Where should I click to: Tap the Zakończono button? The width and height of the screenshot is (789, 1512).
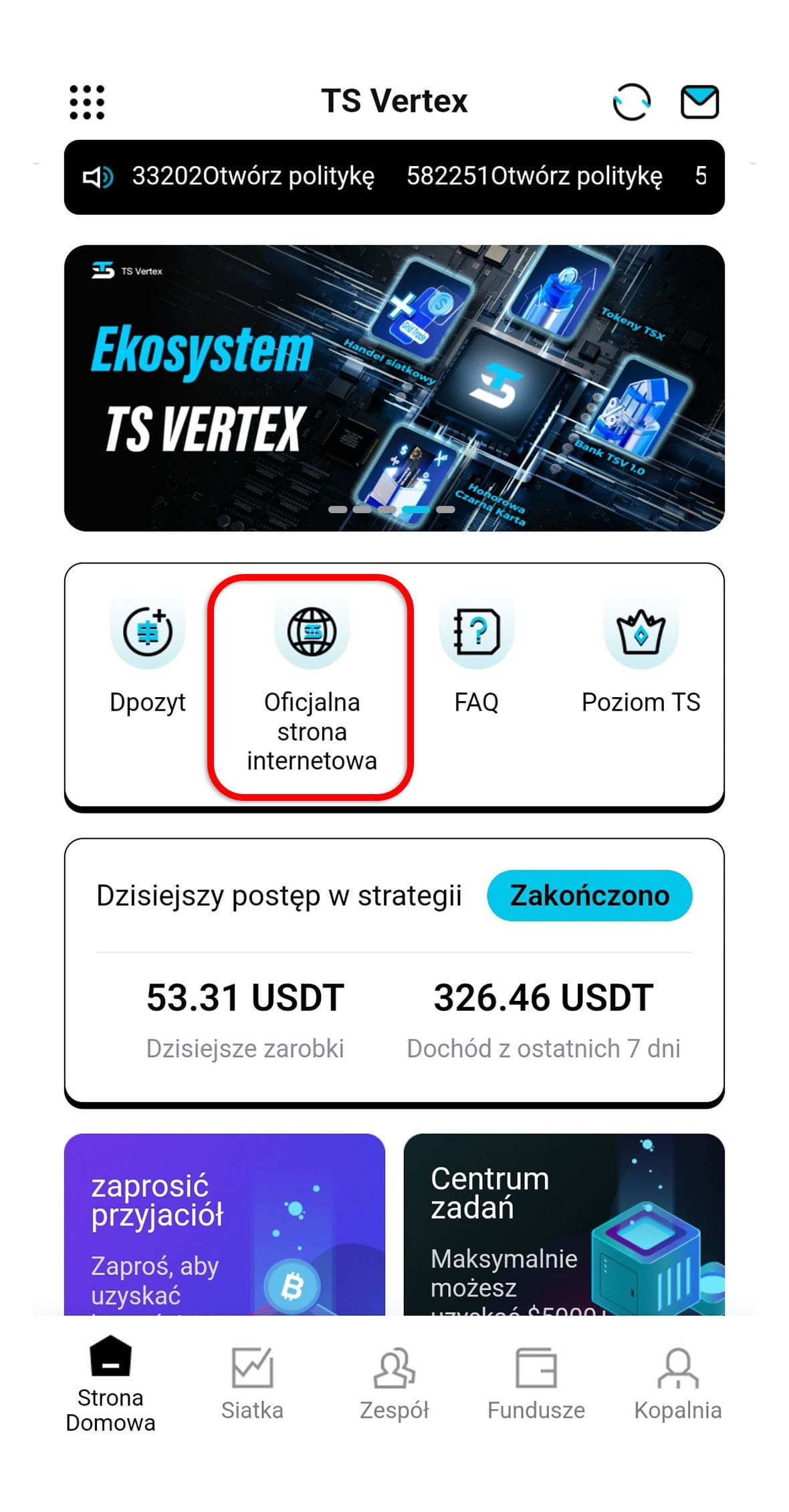(589, 896)
